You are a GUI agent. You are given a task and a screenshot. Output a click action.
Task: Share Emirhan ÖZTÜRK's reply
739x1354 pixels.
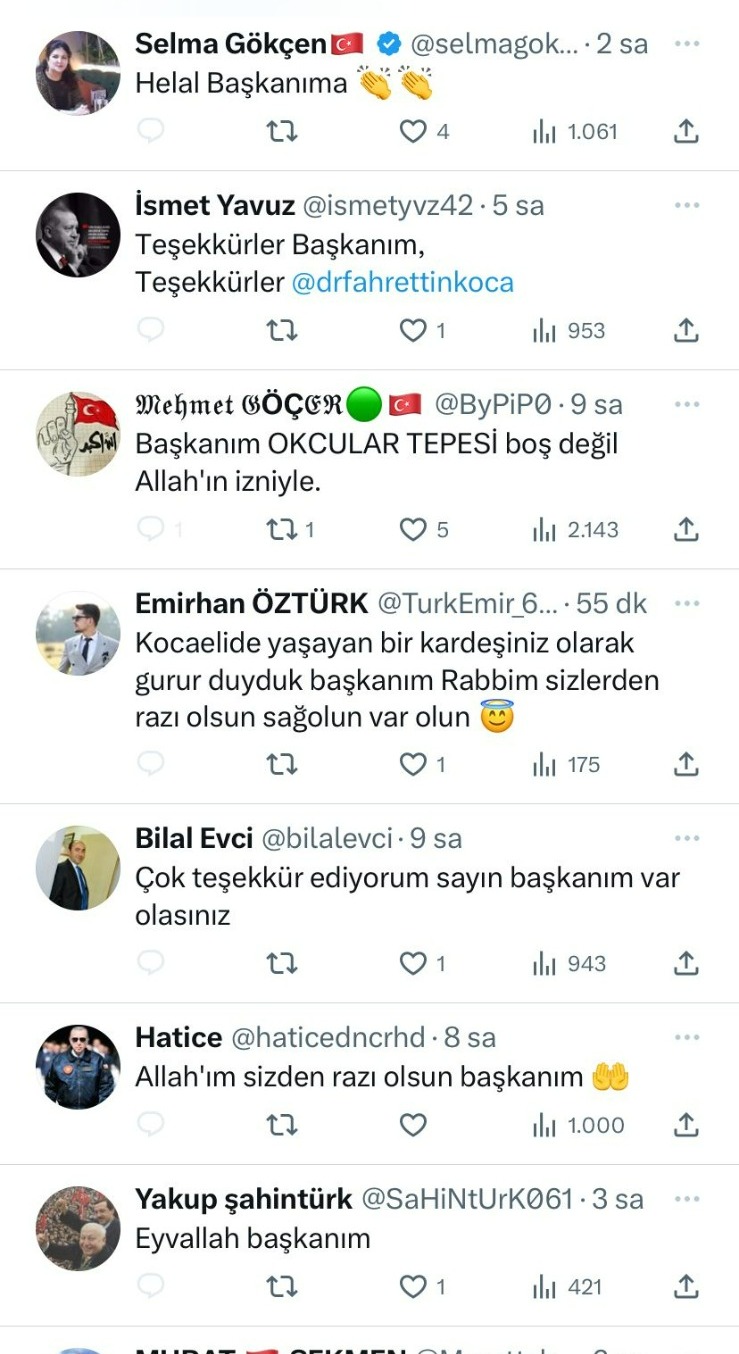[686, 765]
